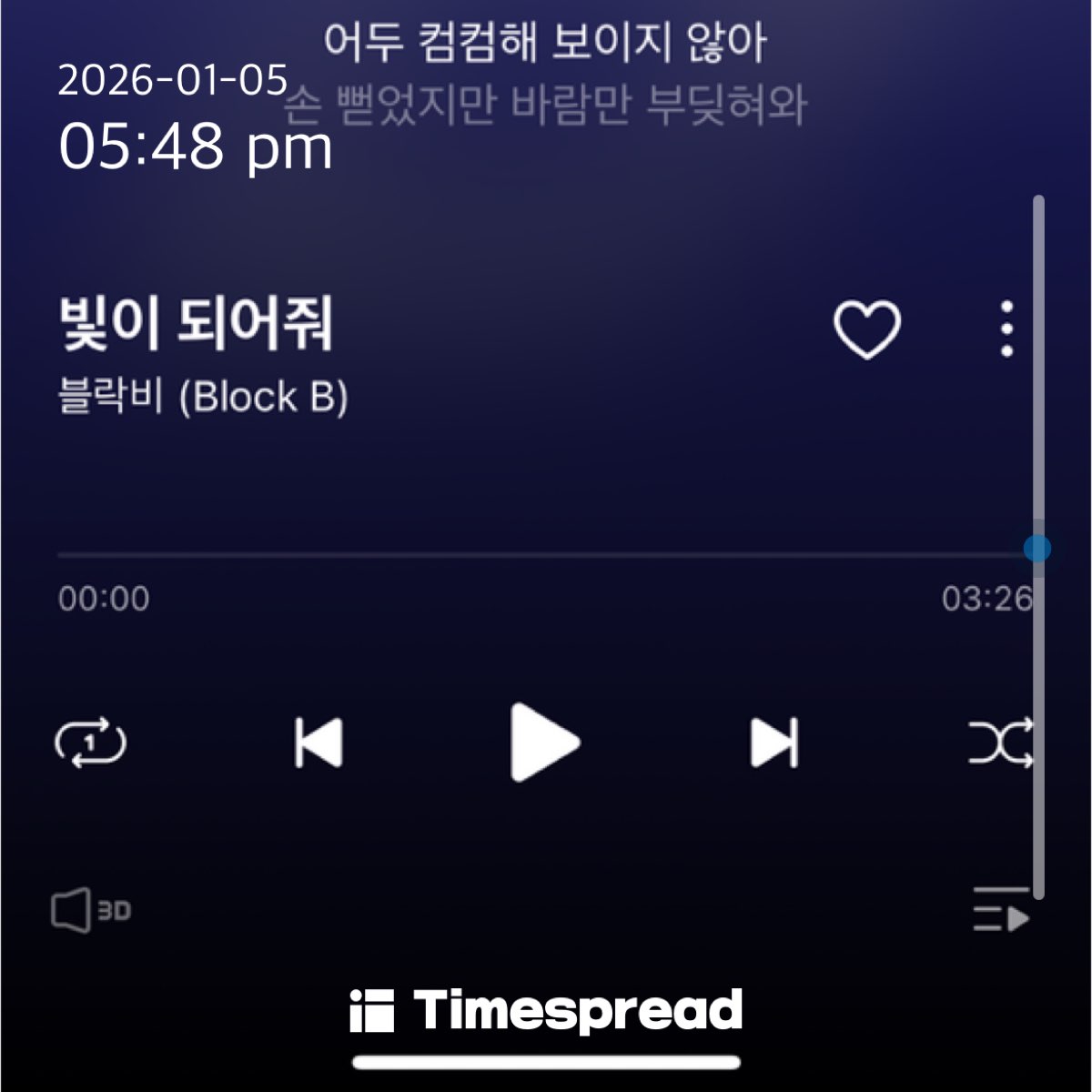
Task: Go back to the previous track
Action: coord(318,743)
